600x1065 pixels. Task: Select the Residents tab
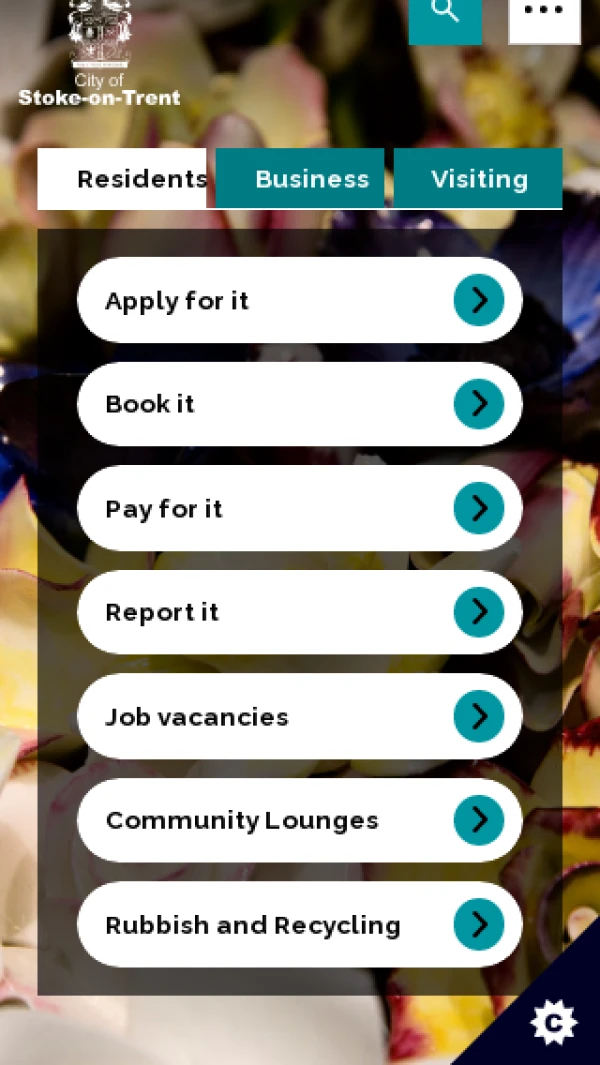[x=123, y=179]
